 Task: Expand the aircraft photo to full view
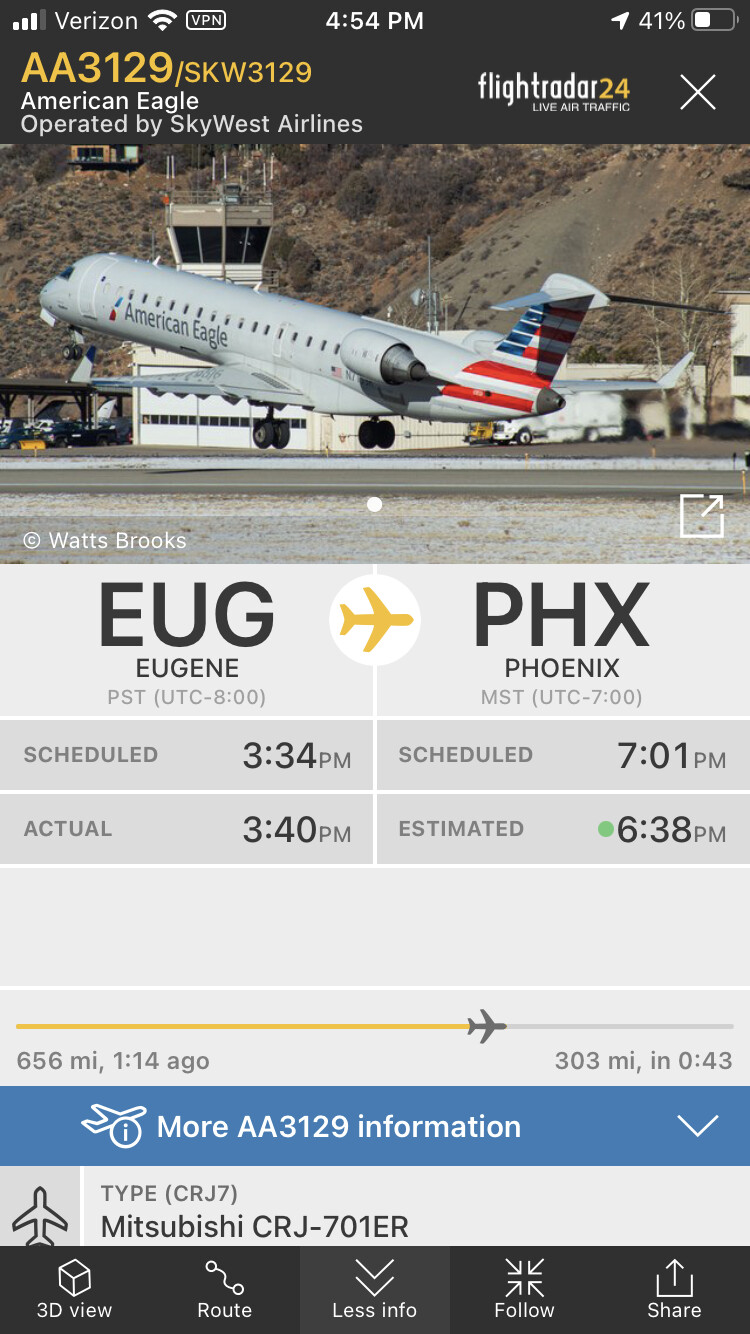click(x=700, y=517)
